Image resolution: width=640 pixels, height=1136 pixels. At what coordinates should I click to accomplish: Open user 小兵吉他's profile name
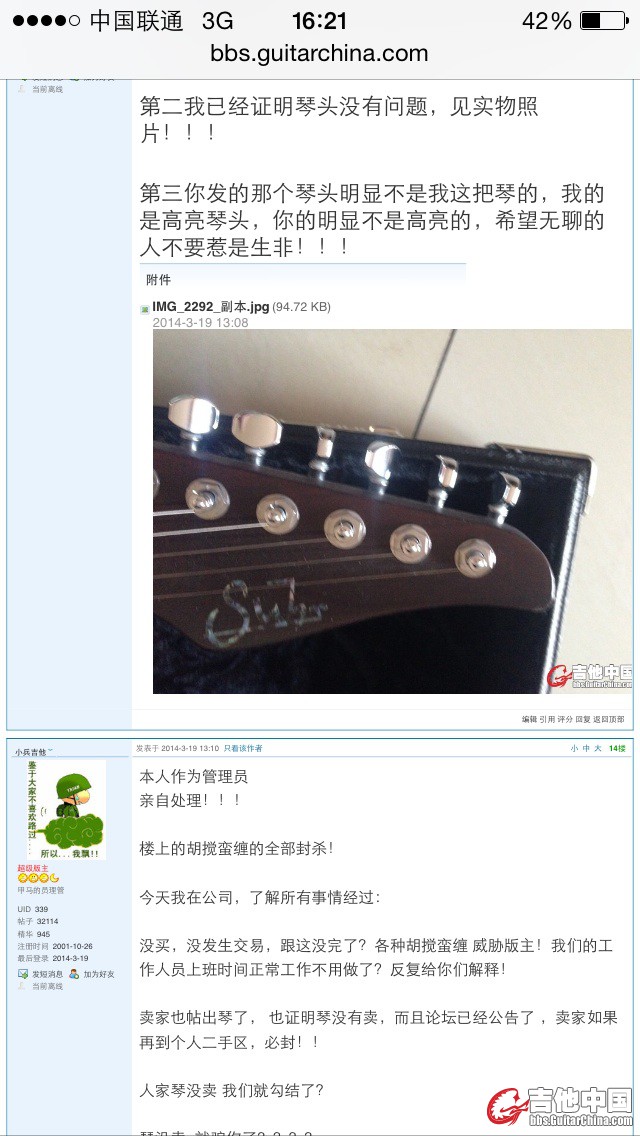pos(33,750)
